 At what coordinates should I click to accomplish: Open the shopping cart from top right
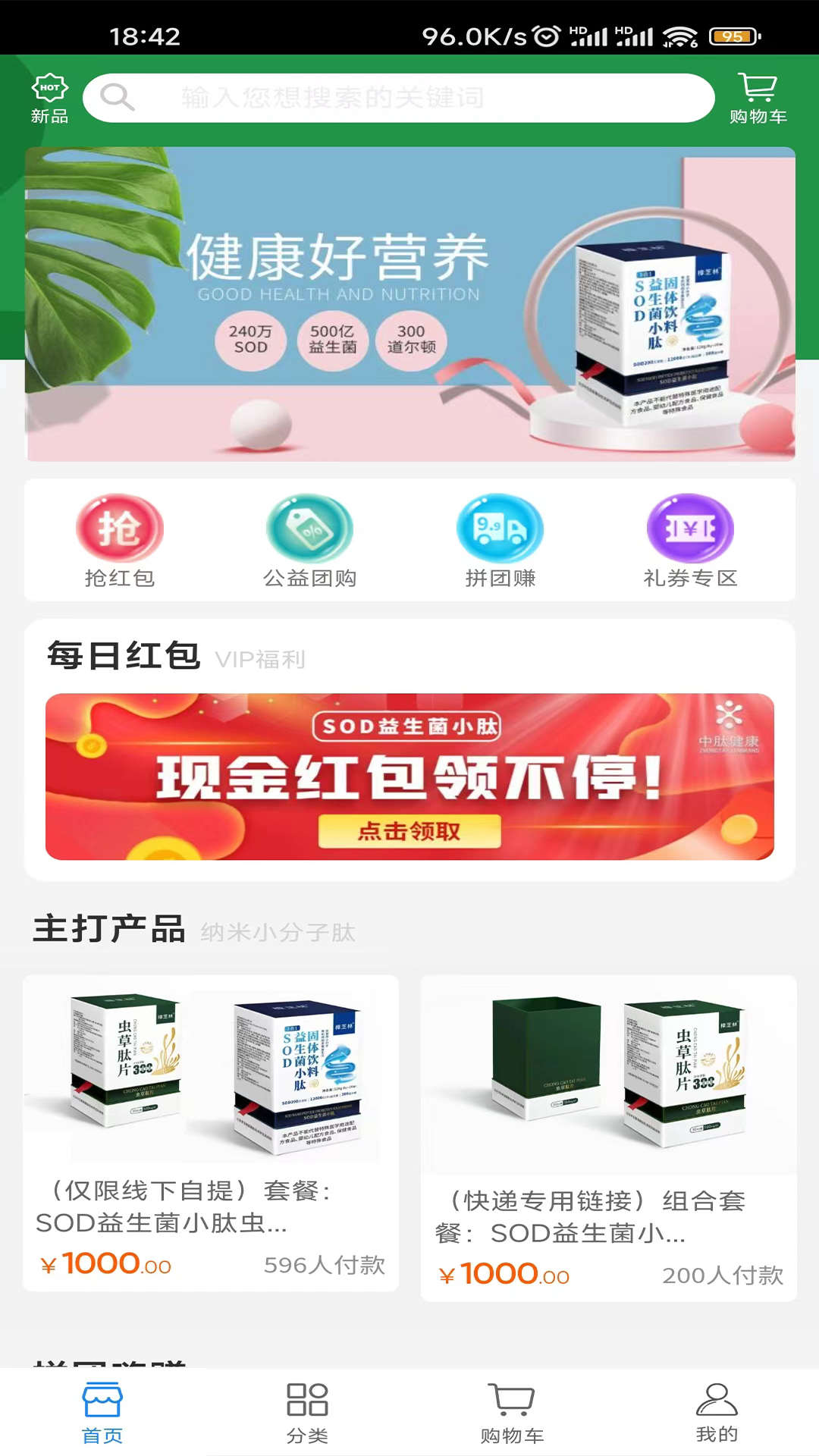[x=758, y=96]
